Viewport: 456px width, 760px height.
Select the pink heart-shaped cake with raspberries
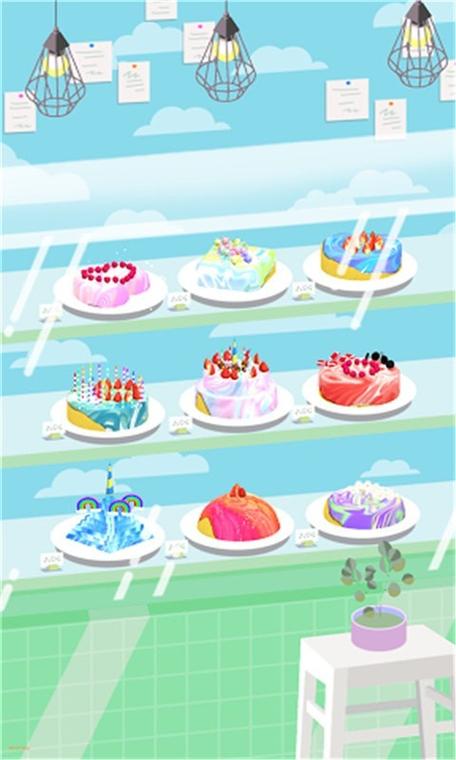(x=111, y=284)
